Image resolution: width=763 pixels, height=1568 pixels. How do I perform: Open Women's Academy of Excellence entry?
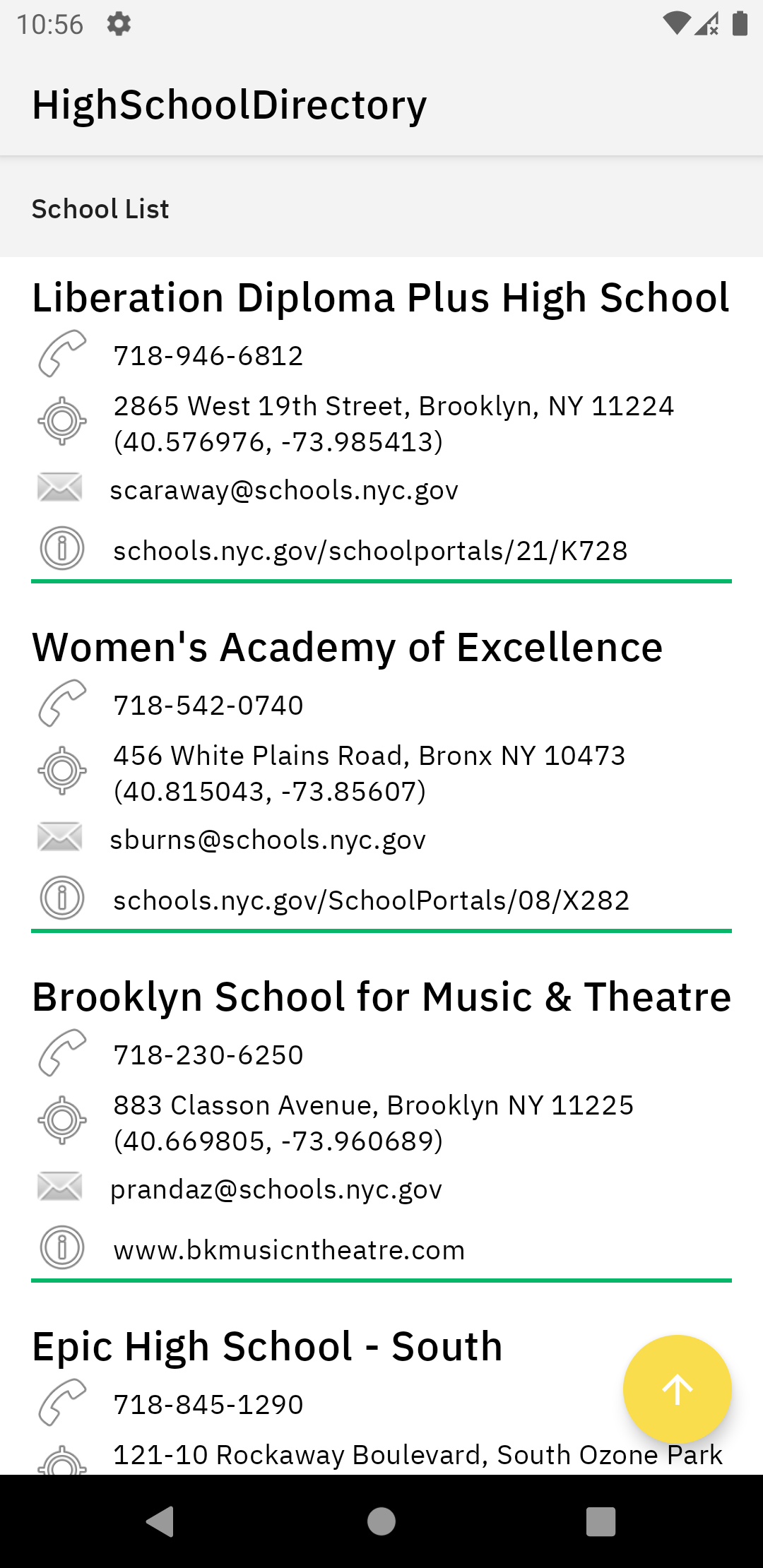tap(347, 647)
